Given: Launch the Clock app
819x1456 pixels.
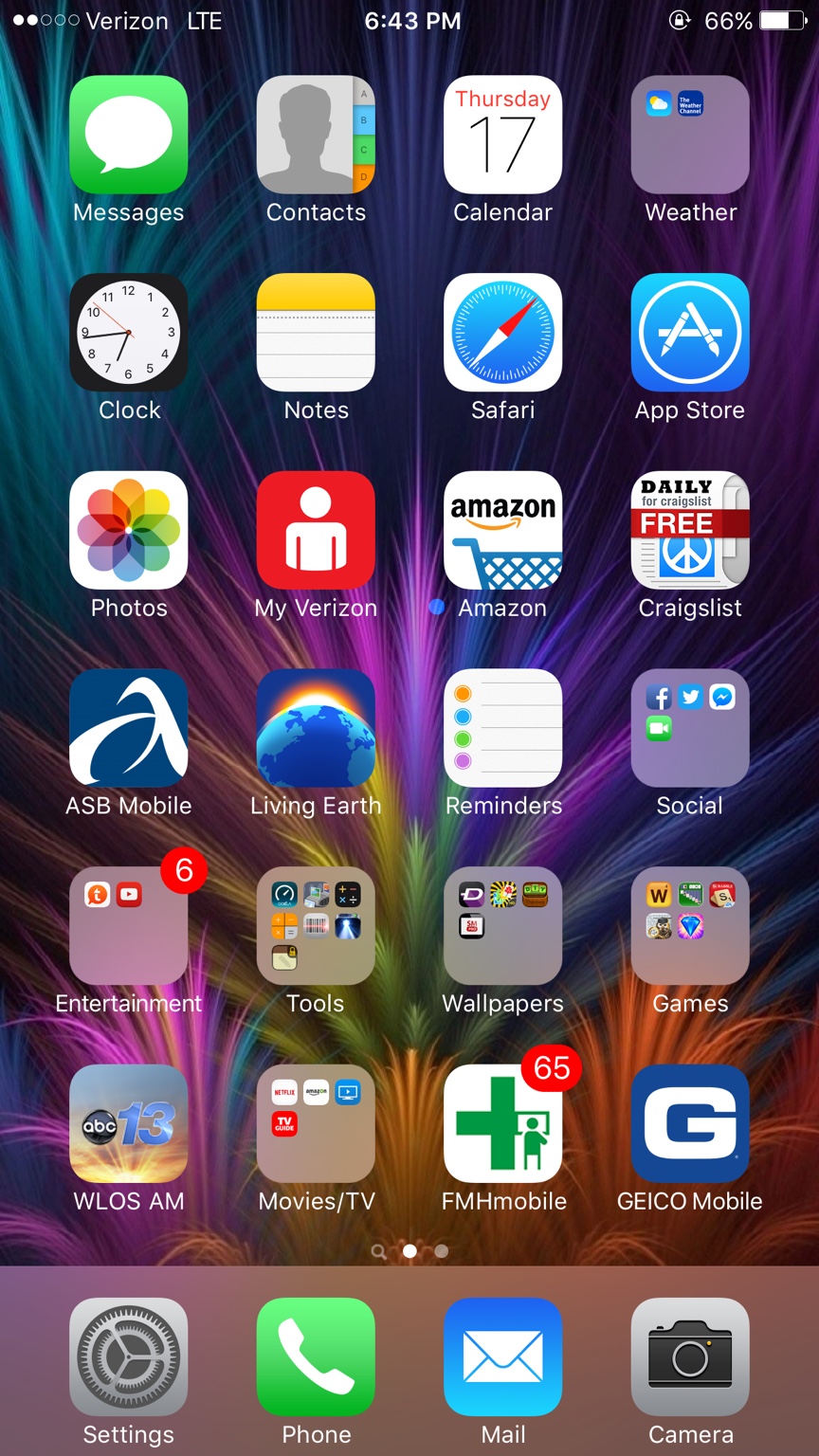Looking at the screenshot, I should click(129, 333).
